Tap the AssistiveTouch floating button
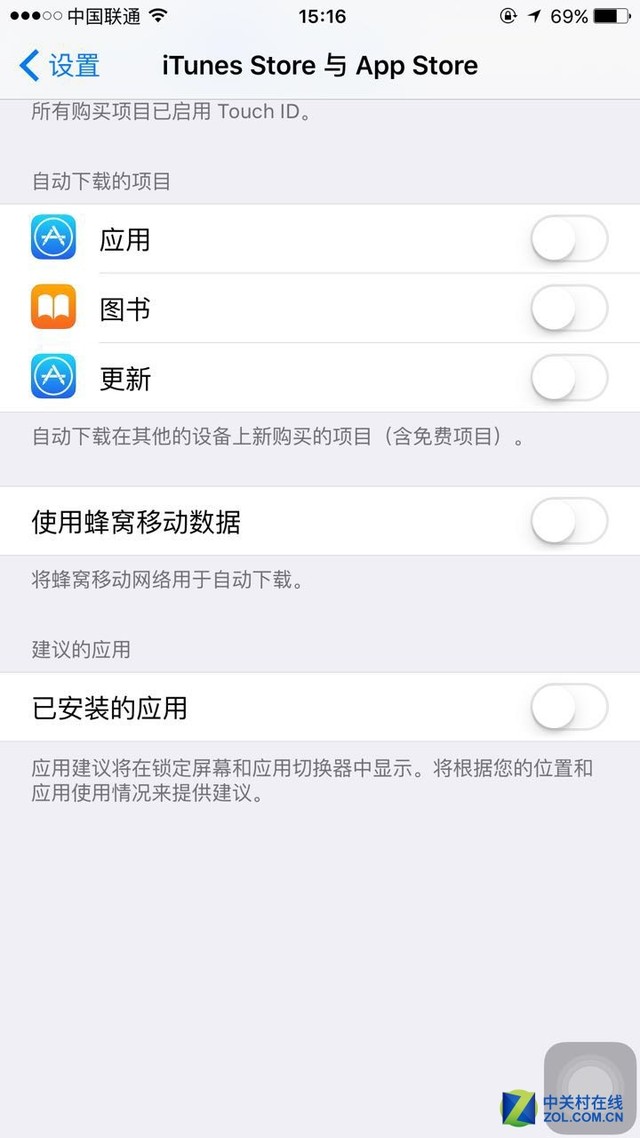This screenshot has height=1138, width=640. 589,1088
